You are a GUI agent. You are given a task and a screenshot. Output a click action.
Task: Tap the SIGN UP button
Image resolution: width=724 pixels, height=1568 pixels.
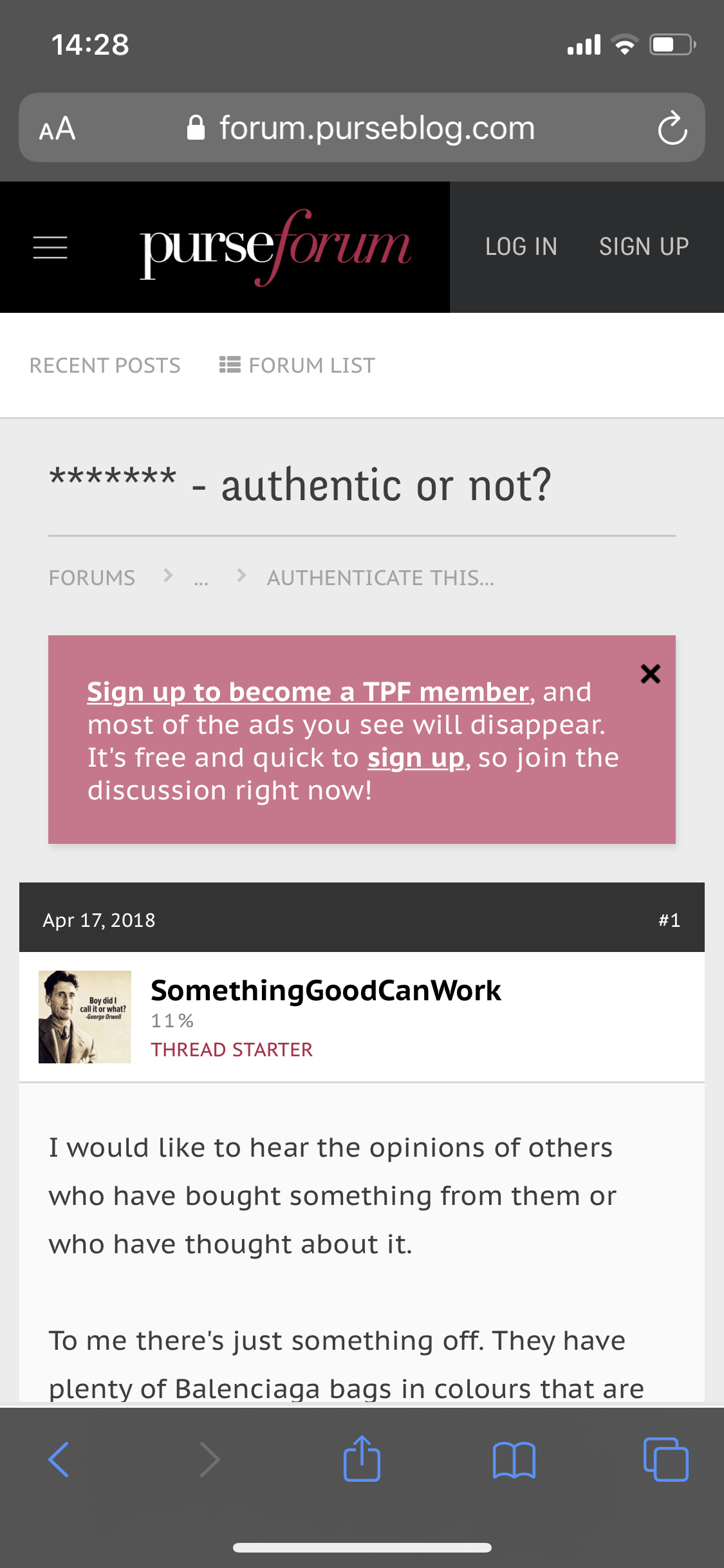(x=644, y=247)
